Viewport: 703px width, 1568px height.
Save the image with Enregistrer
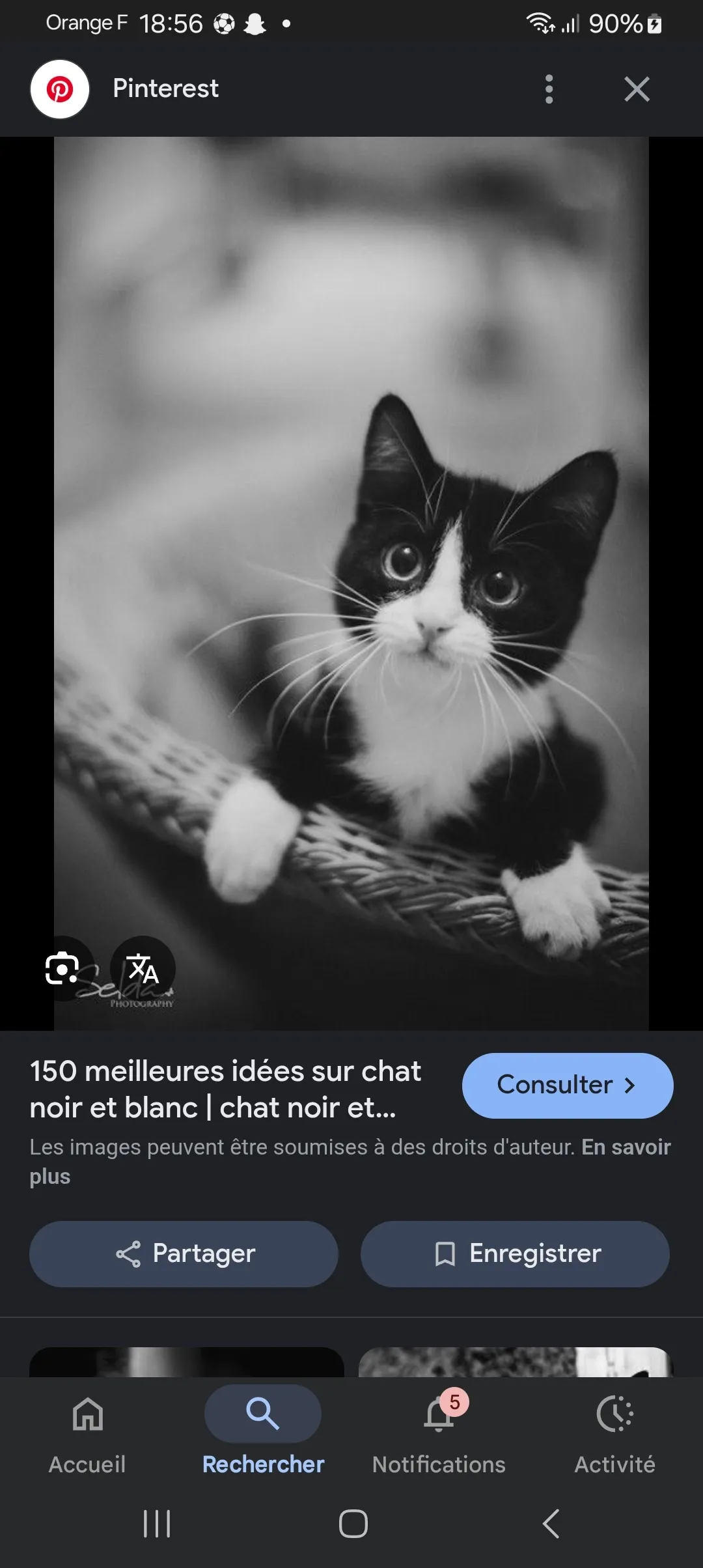[515, 1253]
